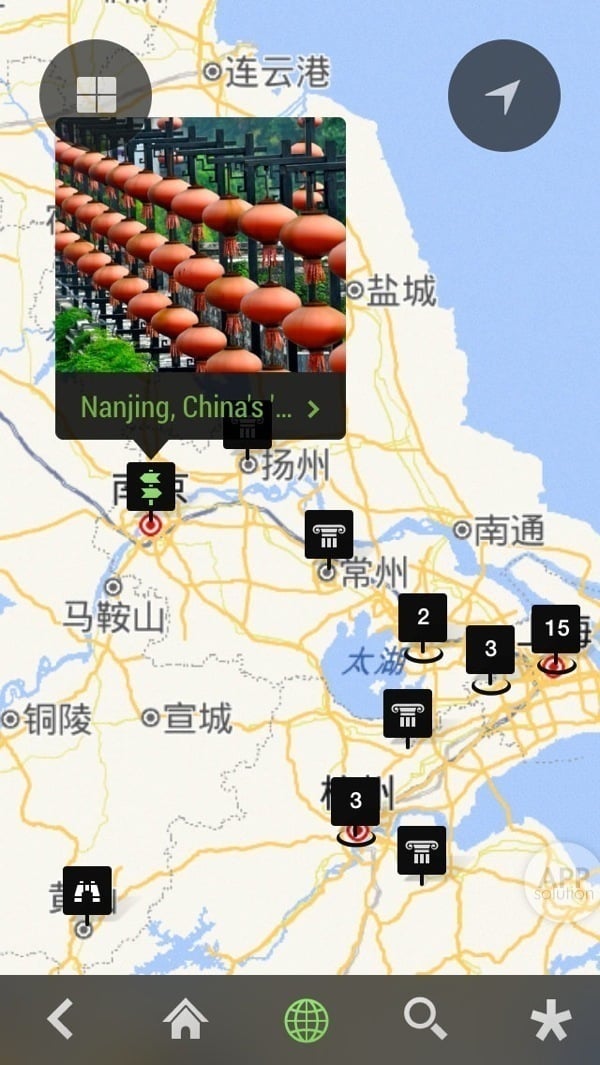Center map on my location
The image size is (600, 1065).
pyautogui.click(x=504, y=96)
